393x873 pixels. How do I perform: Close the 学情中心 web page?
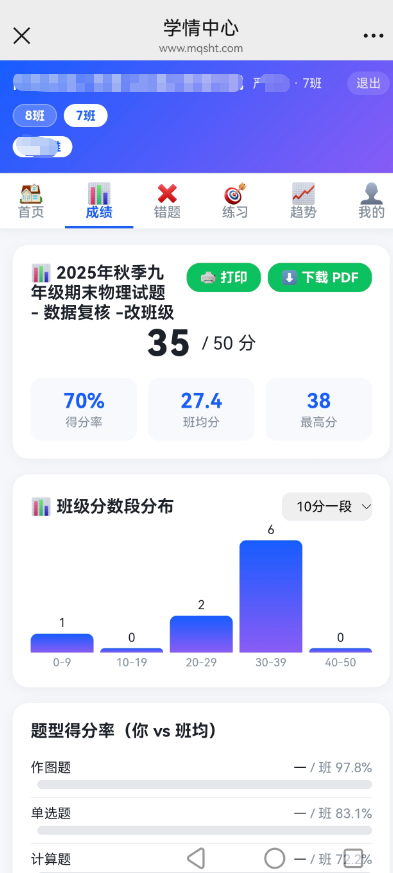click(22, 36)
